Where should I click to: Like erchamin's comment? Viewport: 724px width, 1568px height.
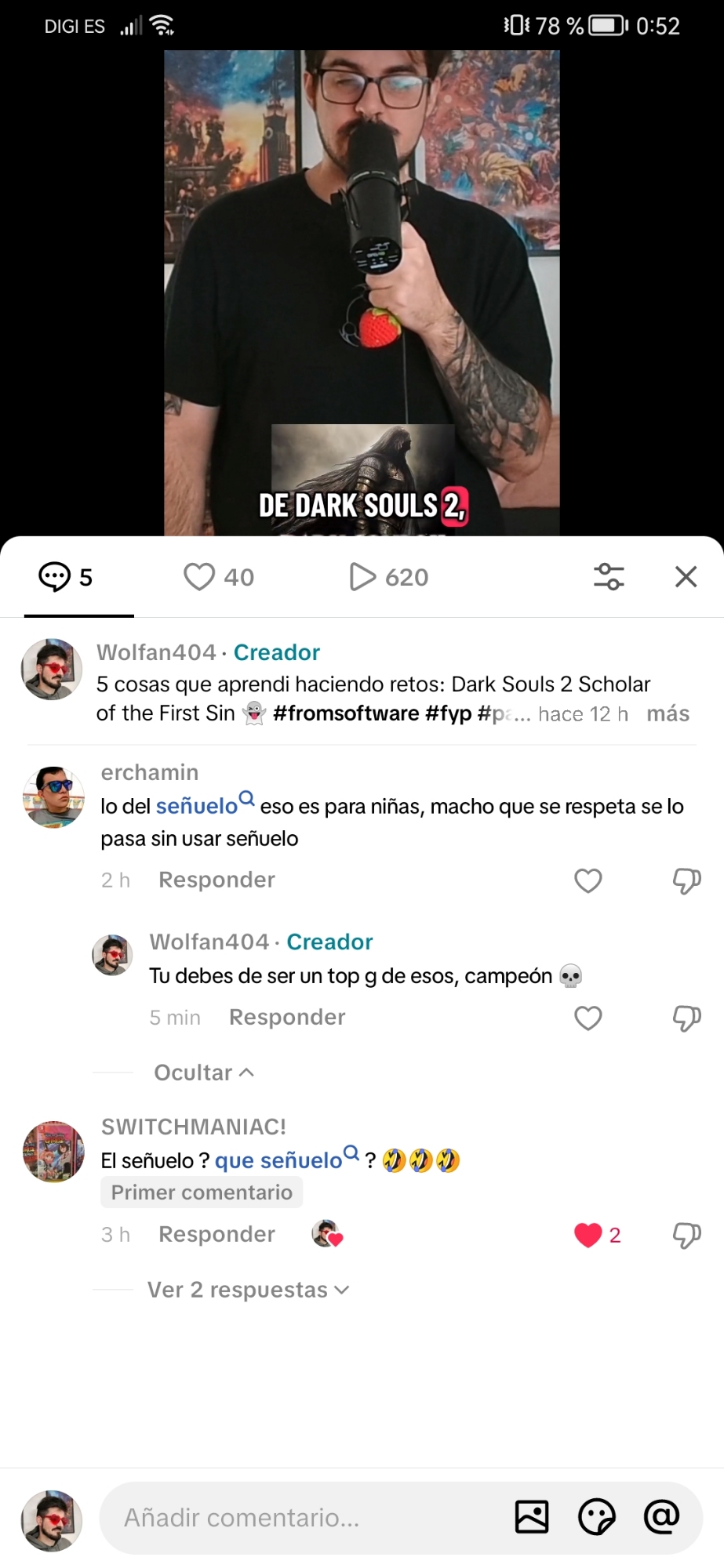tap(588, 880)
